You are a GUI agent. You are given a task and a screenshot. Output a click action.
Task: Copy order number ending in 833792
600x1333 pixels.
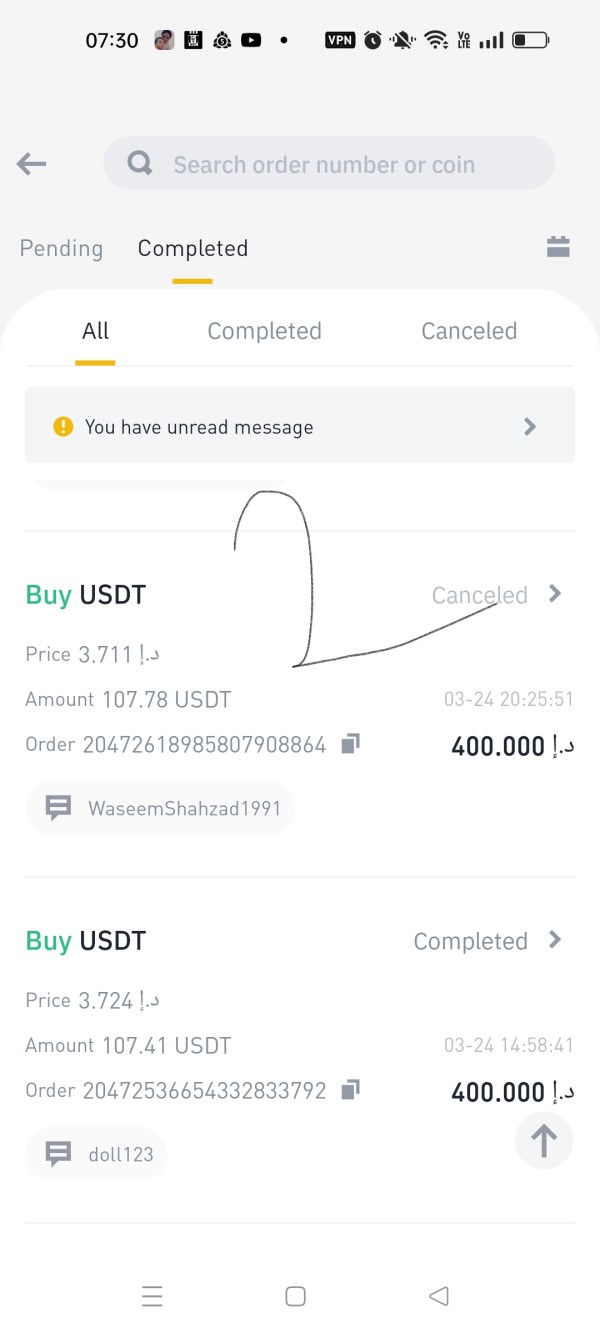(350, 1090)
